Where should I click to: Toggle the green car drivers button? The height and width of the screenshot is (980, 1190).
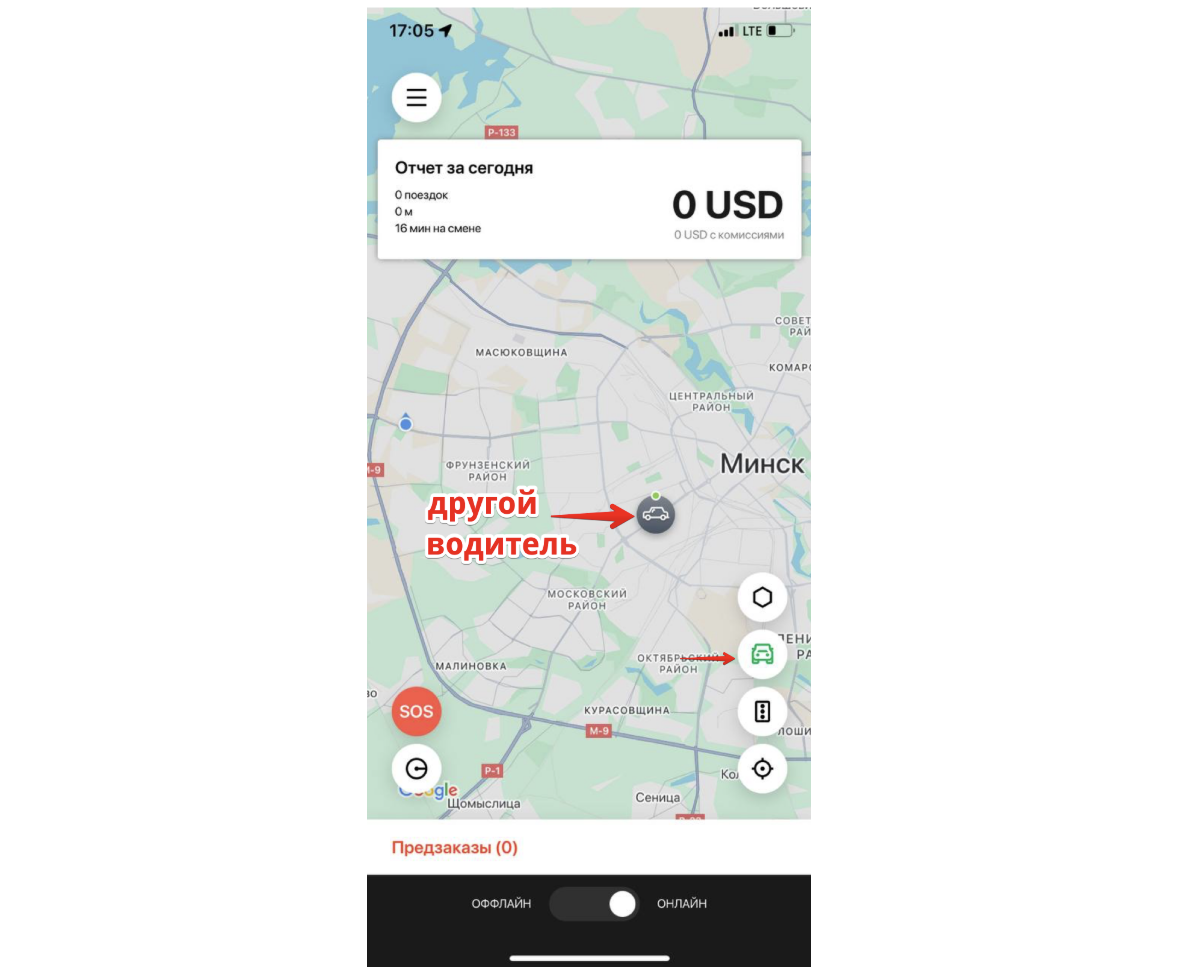click(x=762, y=655)
